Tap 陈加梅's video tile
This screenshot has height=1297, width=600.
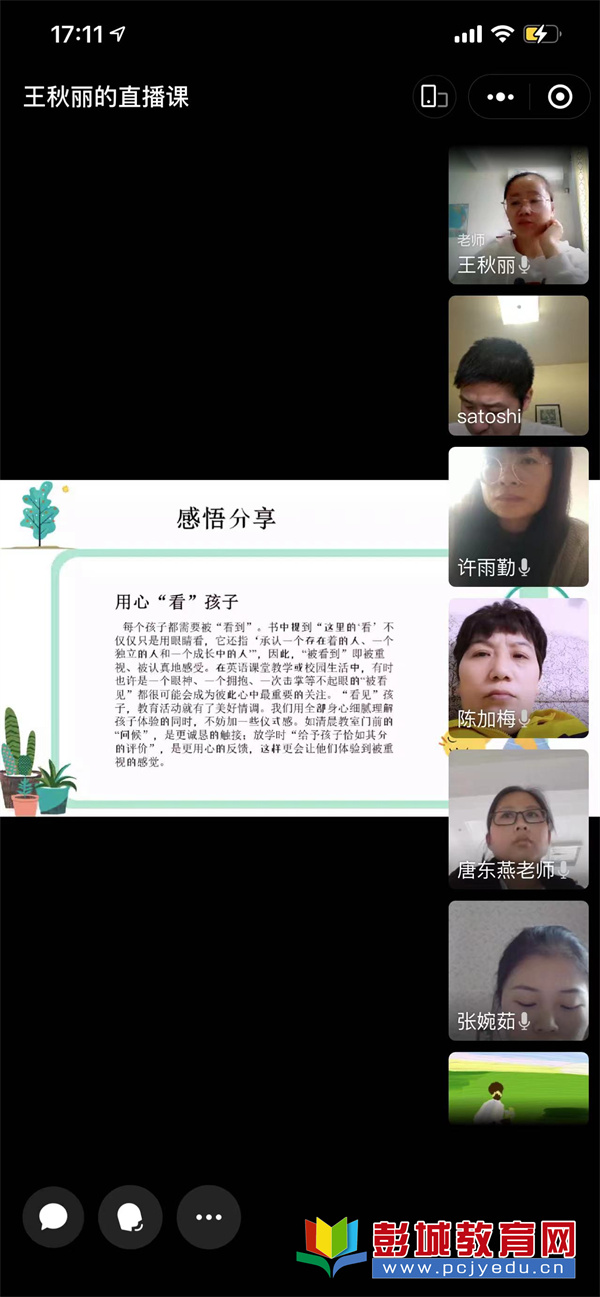point(518,667)
